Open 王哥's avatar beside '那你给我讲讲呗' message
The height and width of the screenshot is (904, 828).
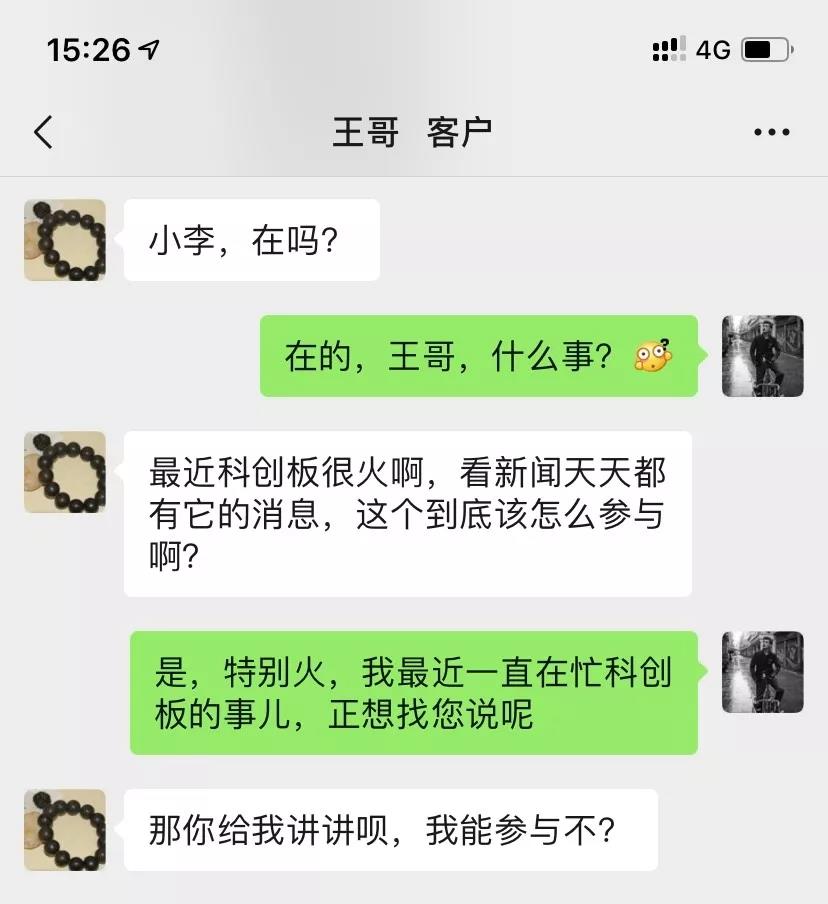click(65, 830)
